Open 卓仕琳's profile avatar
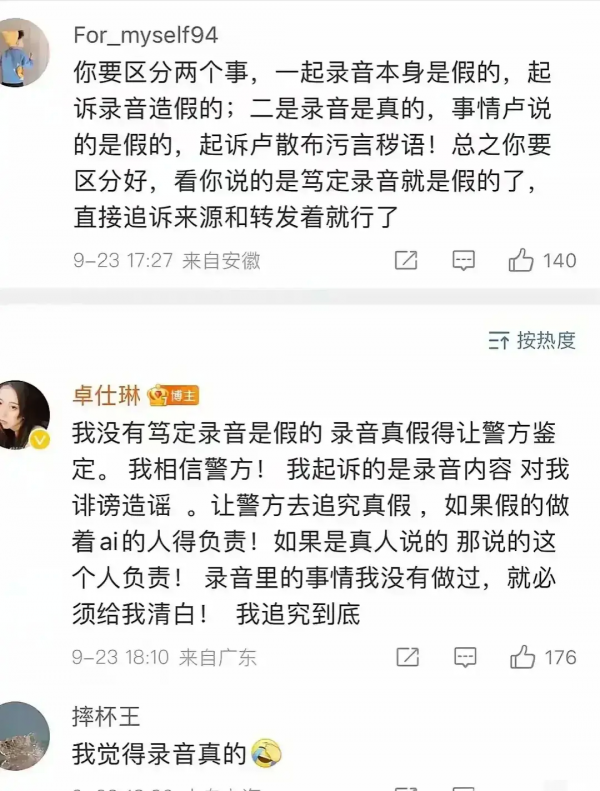This screenshot has height=791, width=600. tap(24, 414)
